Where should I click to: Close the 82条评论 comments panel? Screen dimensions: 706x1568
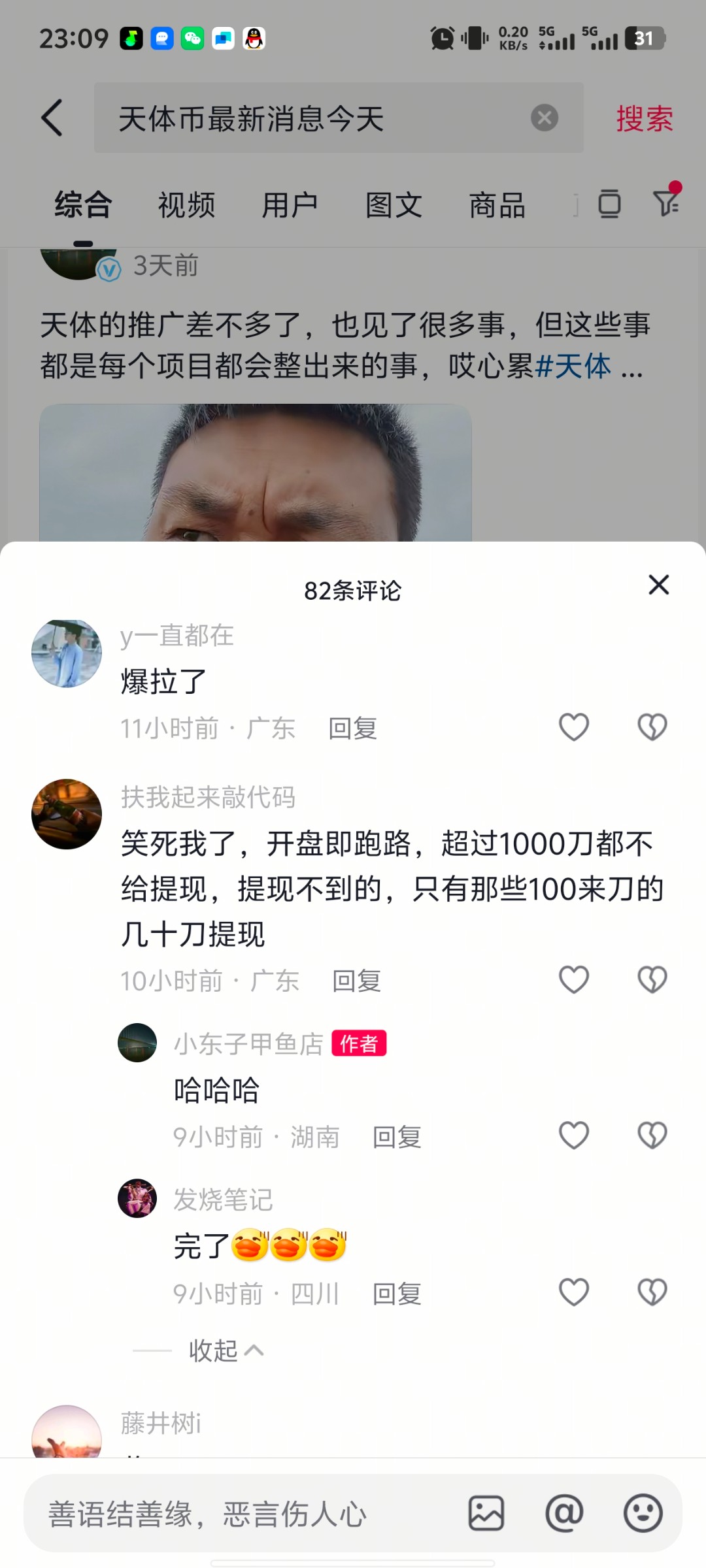[658, 585]
